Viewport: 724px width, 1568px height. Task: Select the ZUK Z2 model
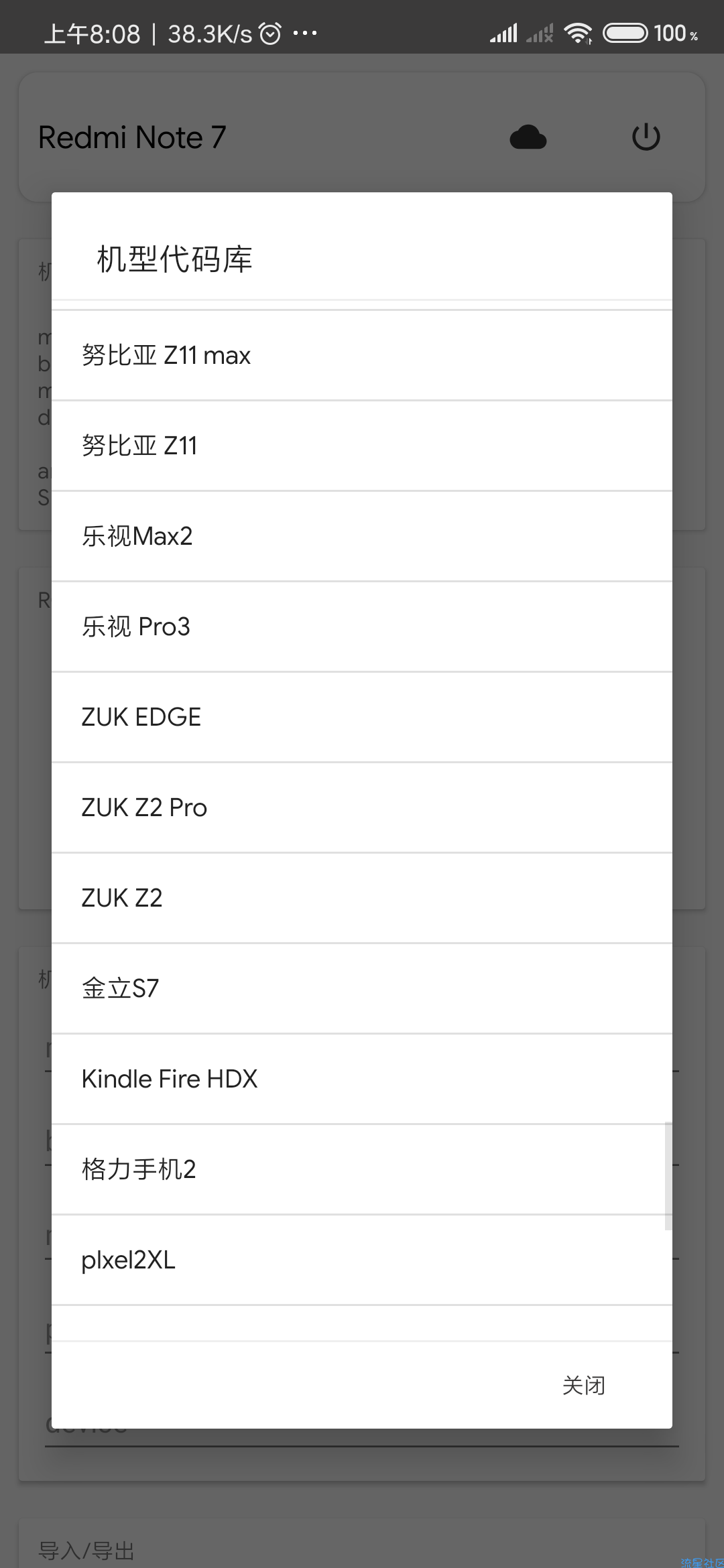[x=362, y=898]
